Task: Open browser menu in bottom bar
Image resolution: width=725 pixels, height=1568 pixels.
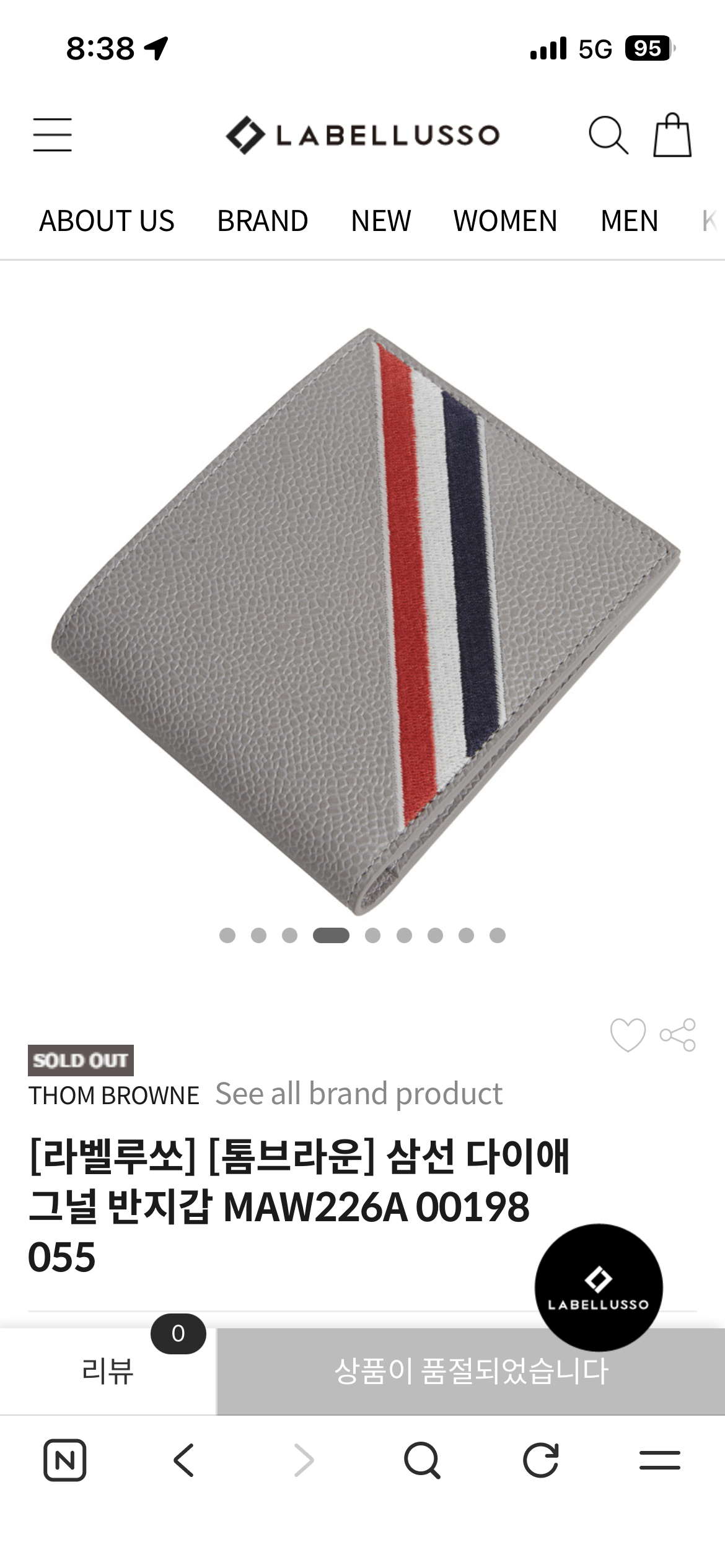Action: (660, 1460)
